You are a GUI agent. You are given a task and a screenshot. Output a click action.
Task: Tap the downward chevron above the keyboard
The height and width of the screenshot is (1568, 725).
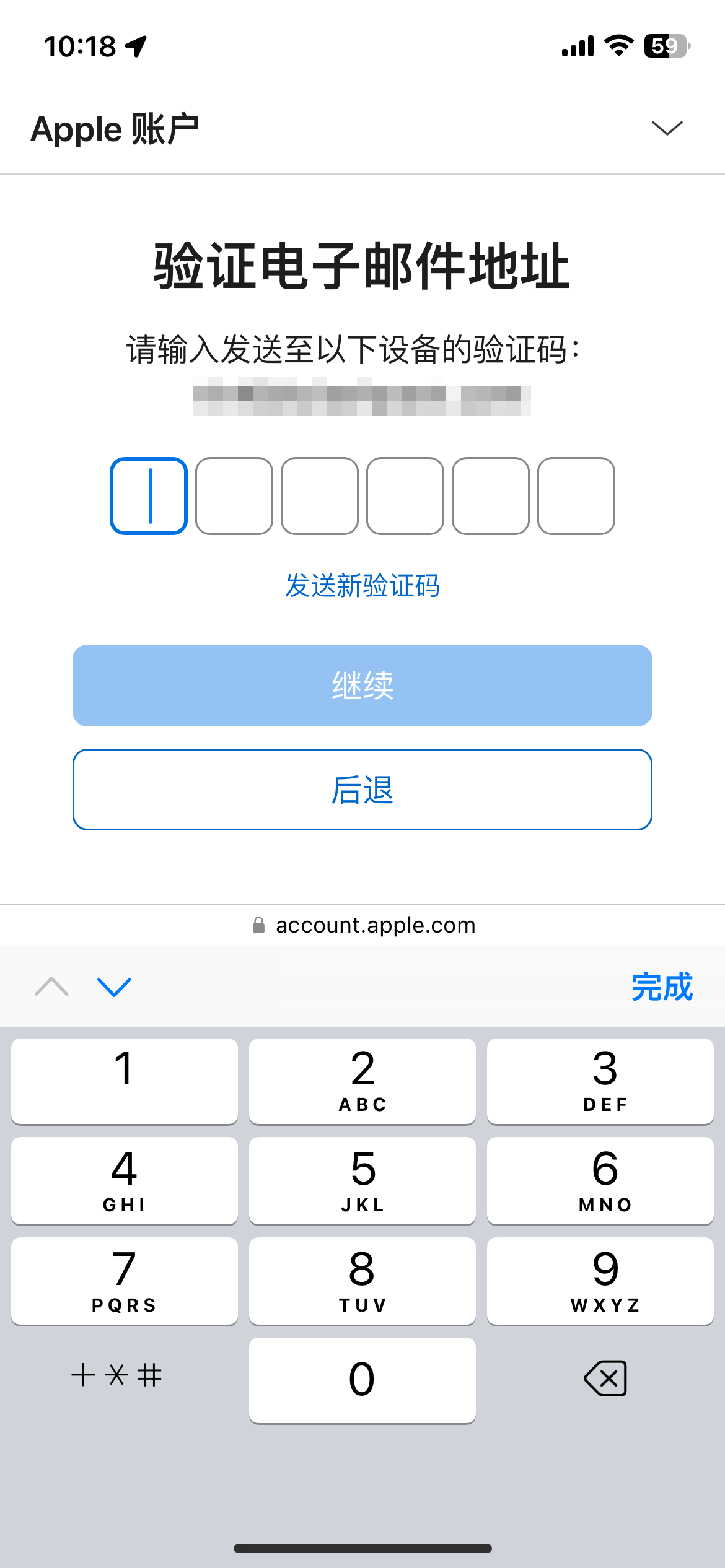[115, 987]
